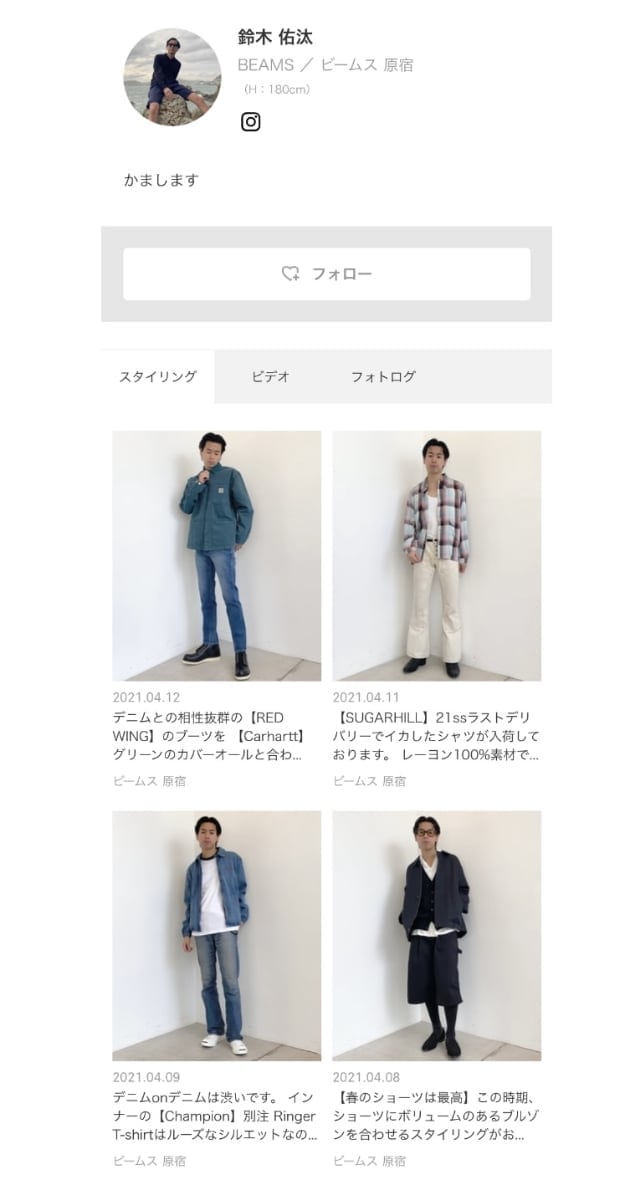Open the 2021.04.11 SUGARHILL shirt styling

point(436,556)
